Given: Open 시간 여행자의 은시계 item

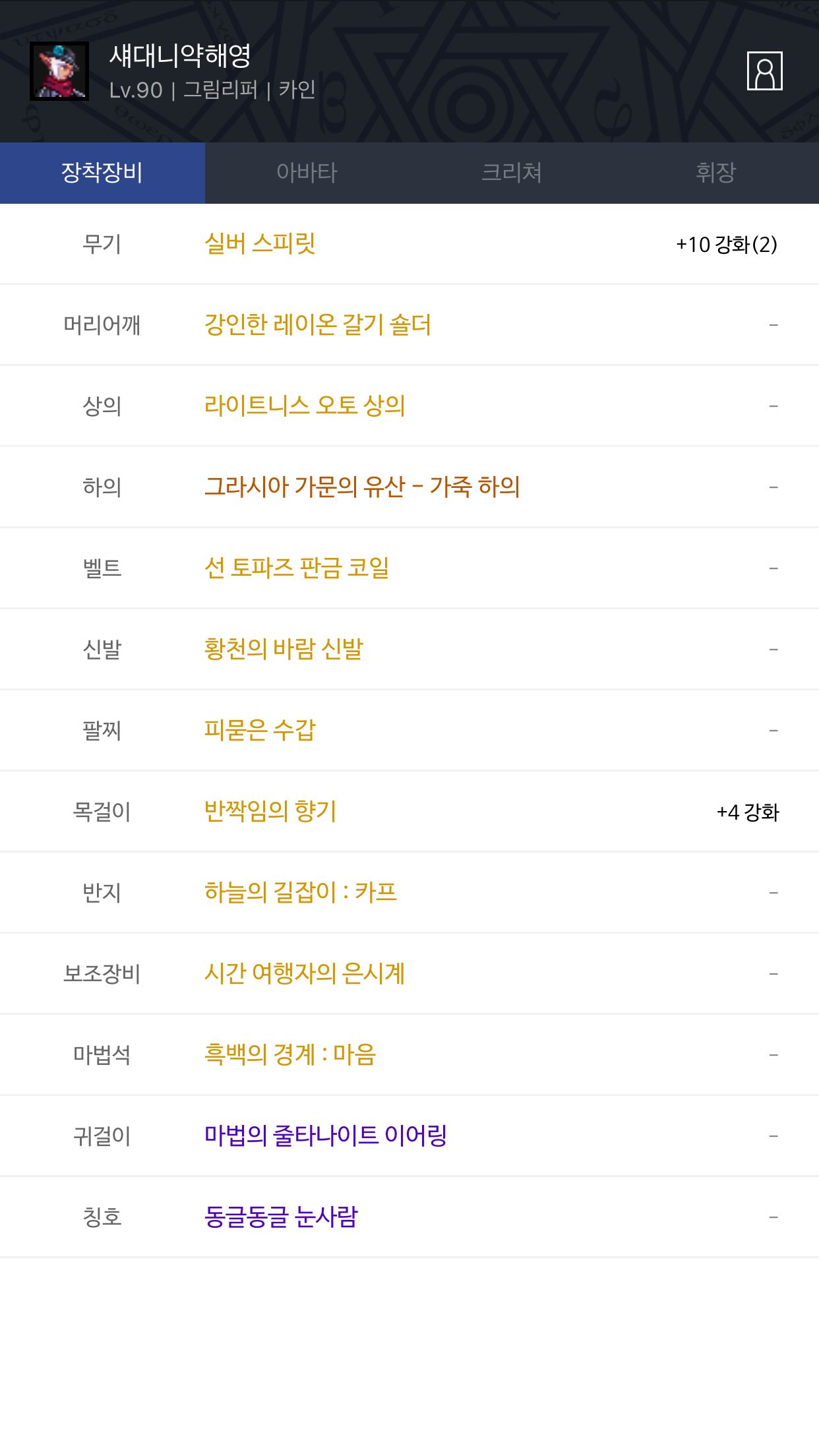Looking at the screenshot, I should [305, 973].
